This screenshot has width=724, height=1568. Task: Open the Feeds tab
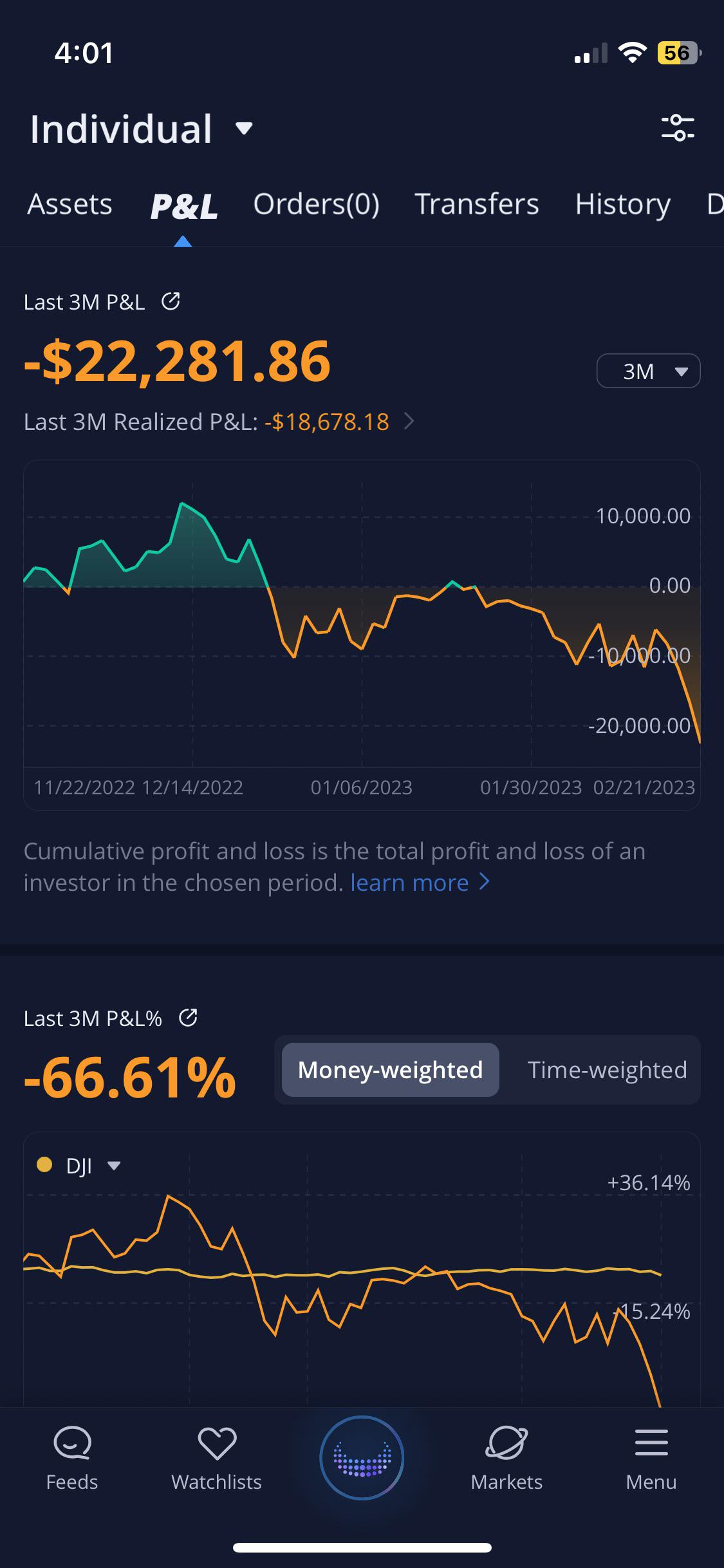pyautogui.click(x=72, y=1458)
